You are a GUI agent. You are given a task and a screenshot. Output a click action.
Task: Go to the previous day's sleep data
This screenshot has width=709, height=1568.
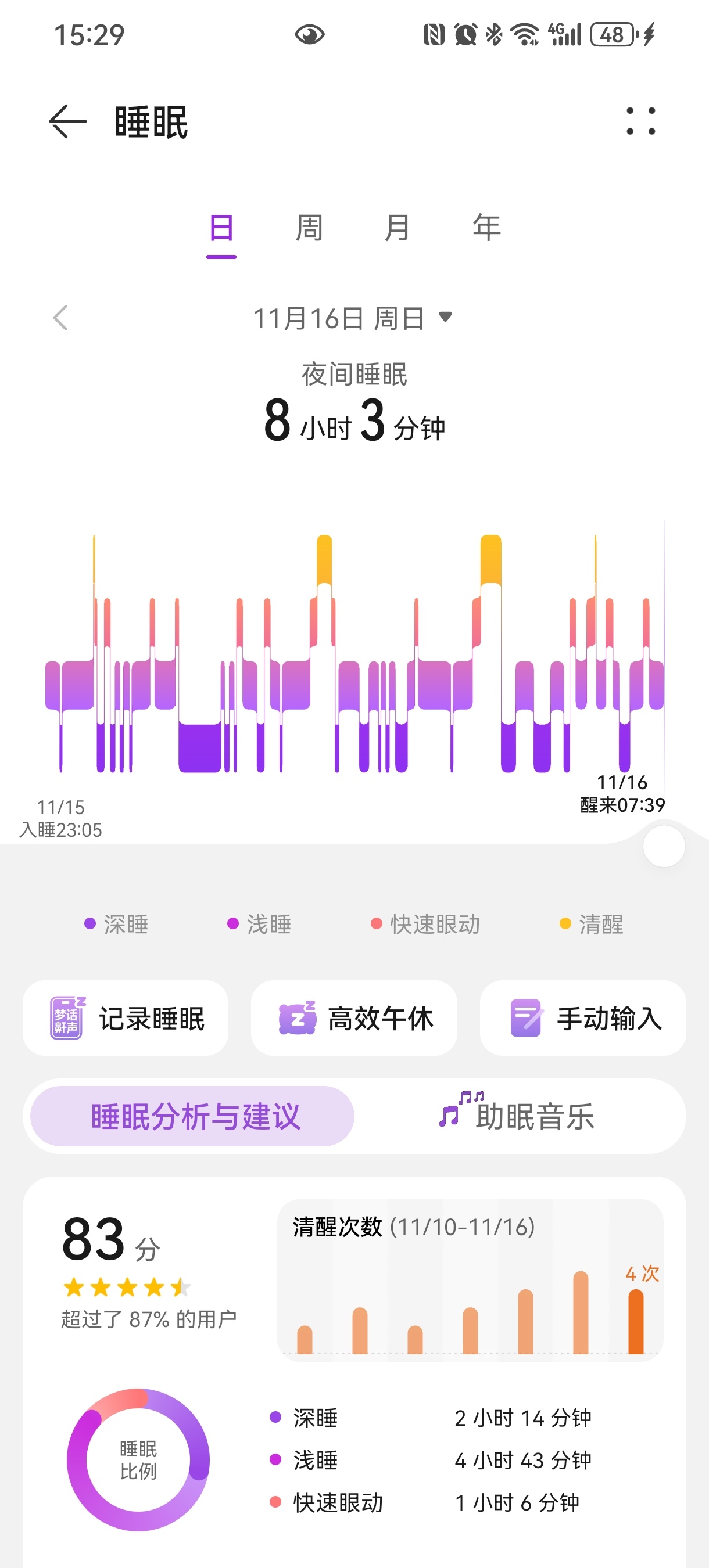[x=60, y=318]
